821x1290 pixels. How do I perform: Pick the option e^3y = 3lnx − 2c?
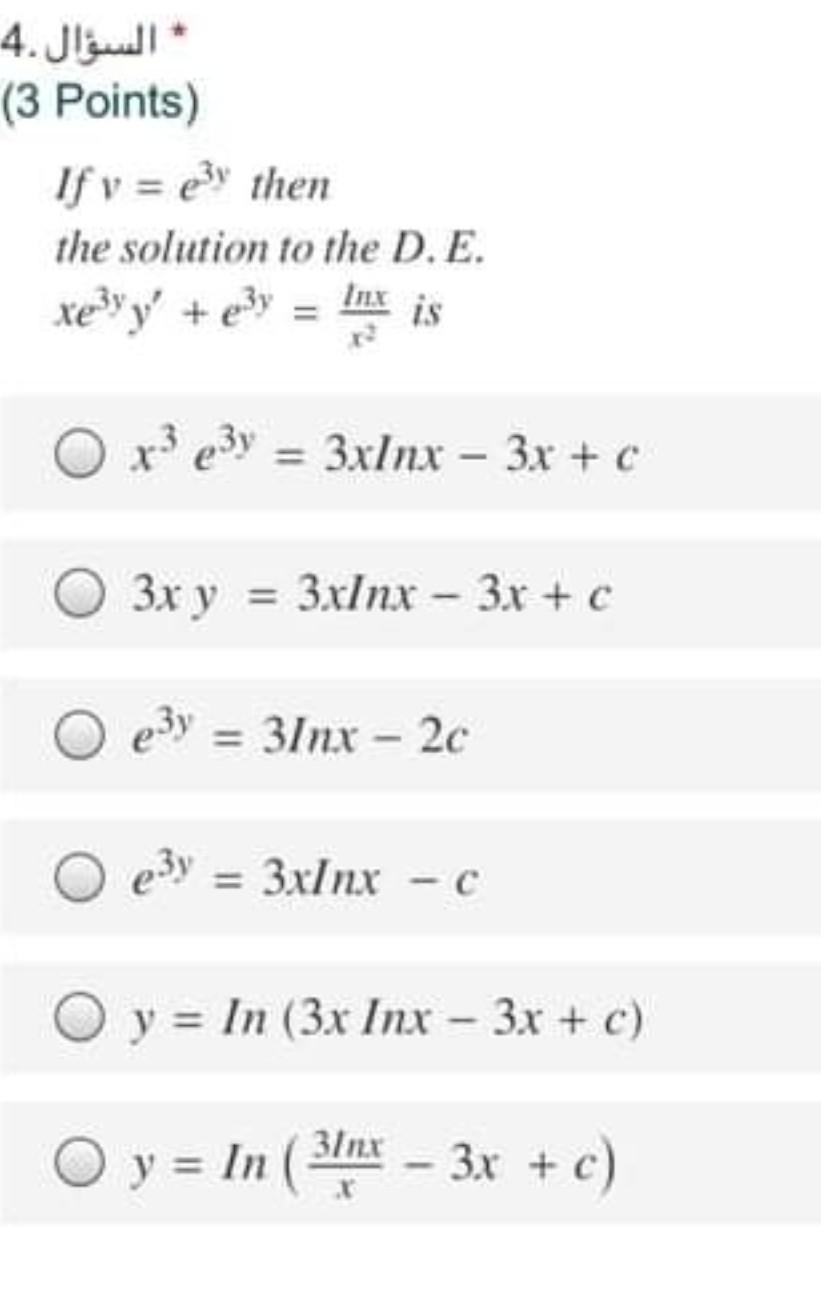coord(77,737)
